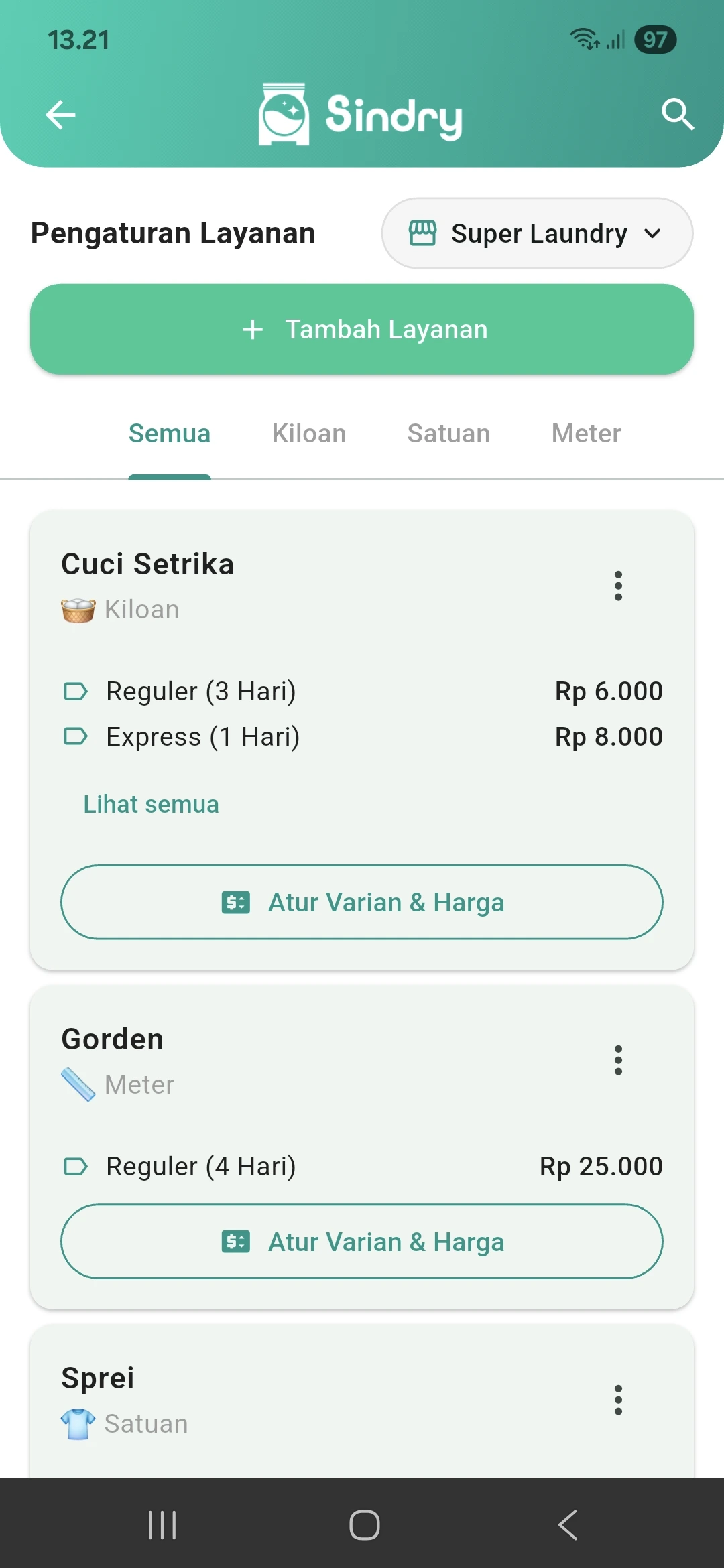Screen dimensions: 724x1568
Task: Tap the Android home button
Action: coord(362,1523)
